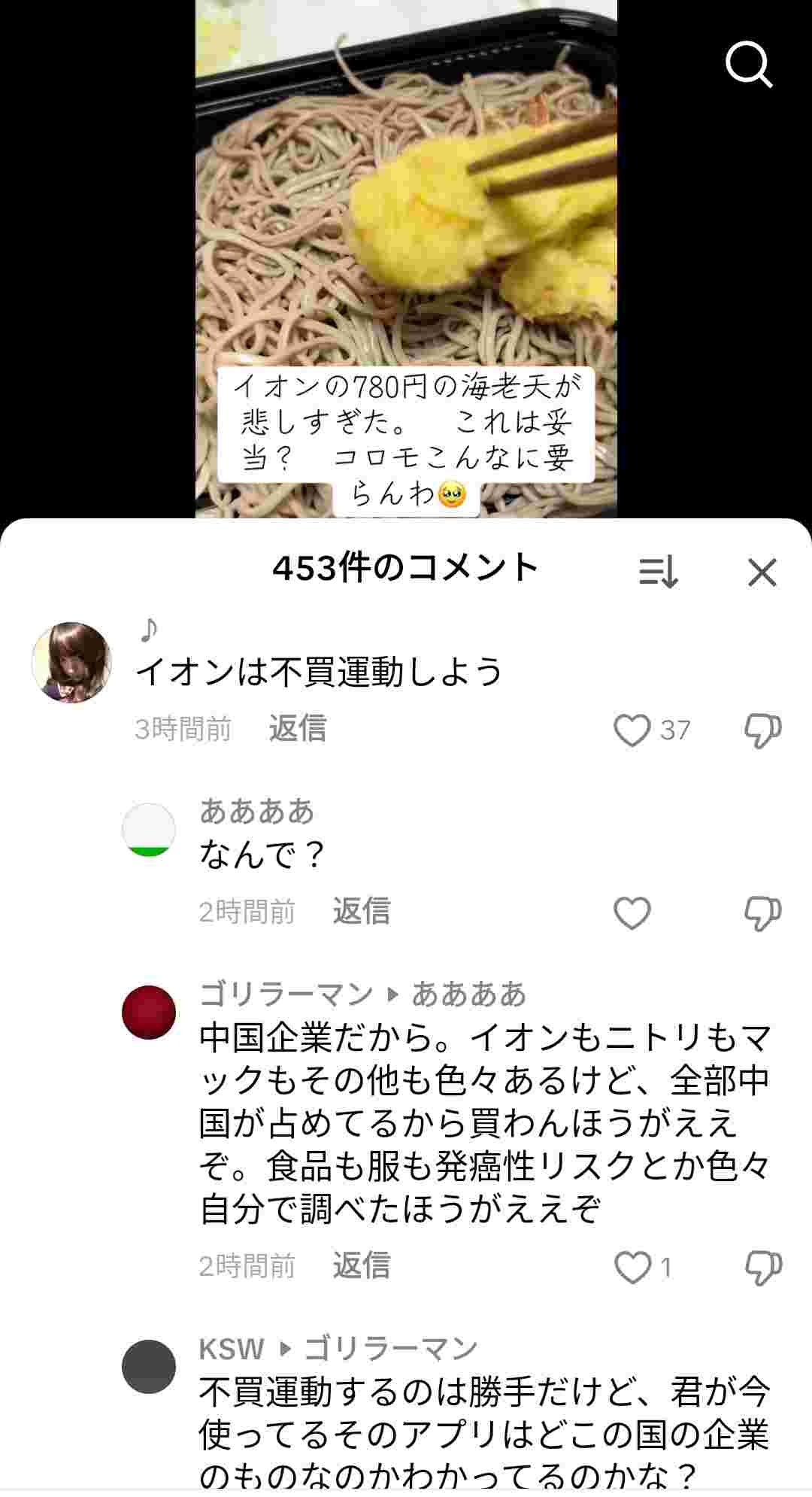Screen dimensions: 812x1497
Task: Dislike ああああ's comment なんで？
Action: coord(762,912)
